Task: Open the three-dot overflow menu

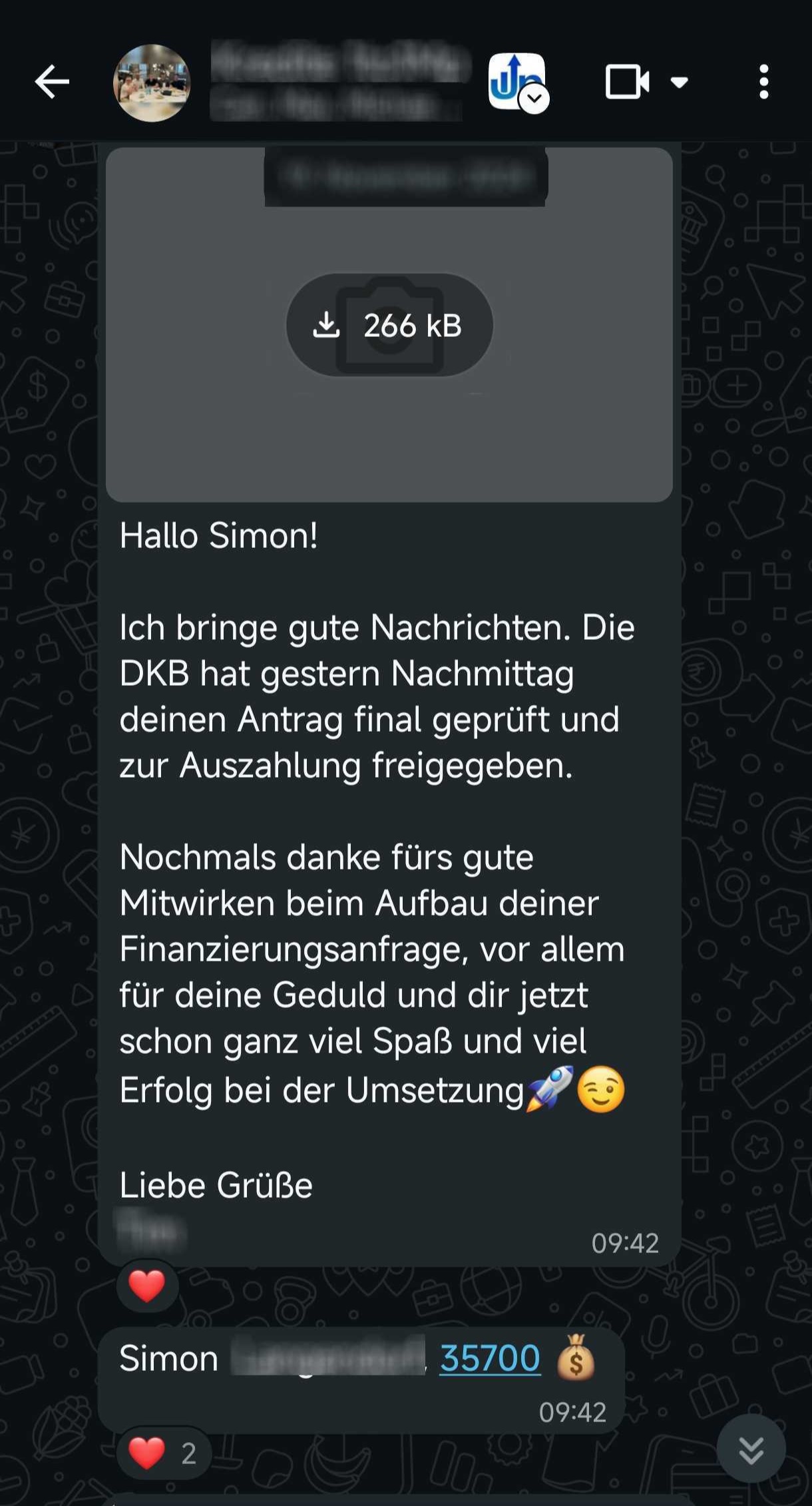Action: [763, 83]
